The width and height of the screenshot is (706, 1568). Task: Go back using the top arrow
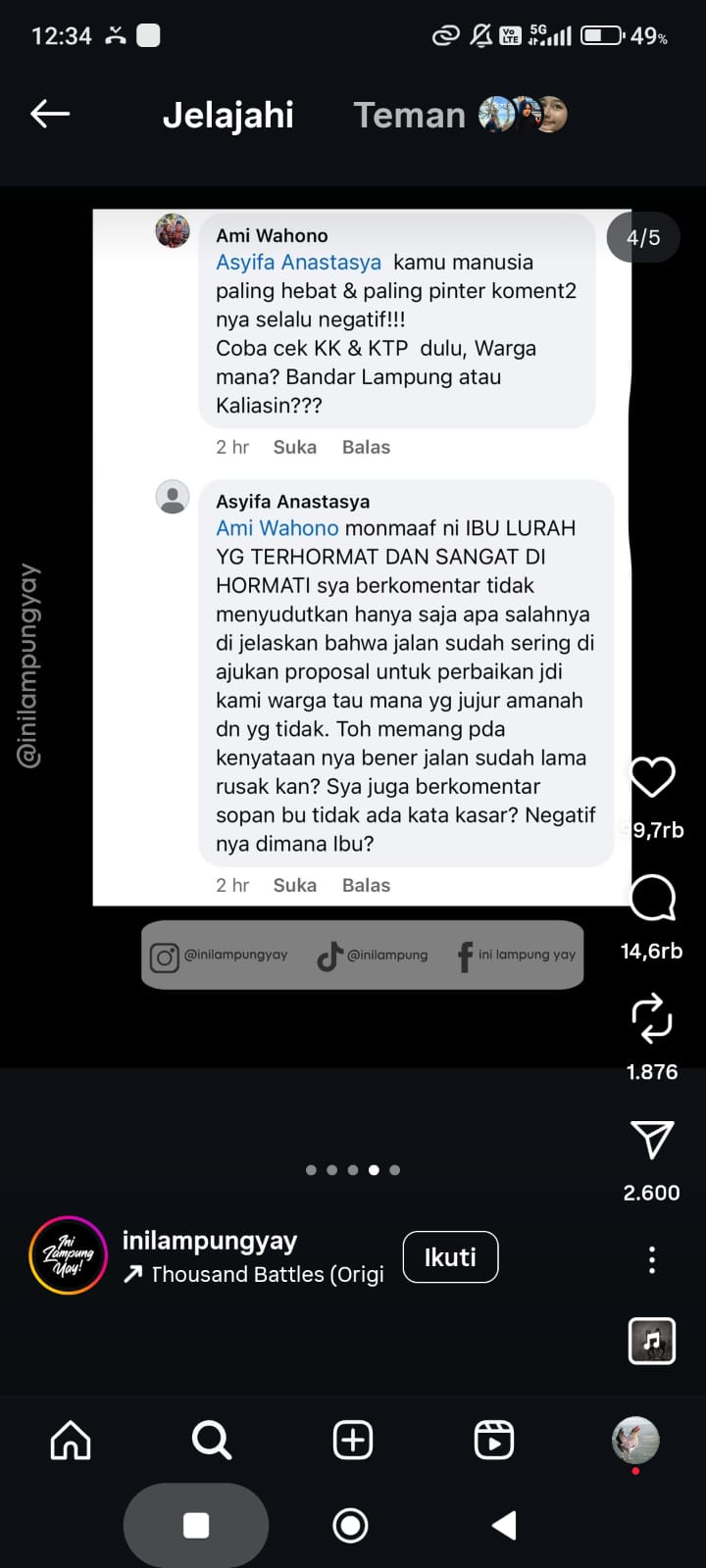pos(50,114)
